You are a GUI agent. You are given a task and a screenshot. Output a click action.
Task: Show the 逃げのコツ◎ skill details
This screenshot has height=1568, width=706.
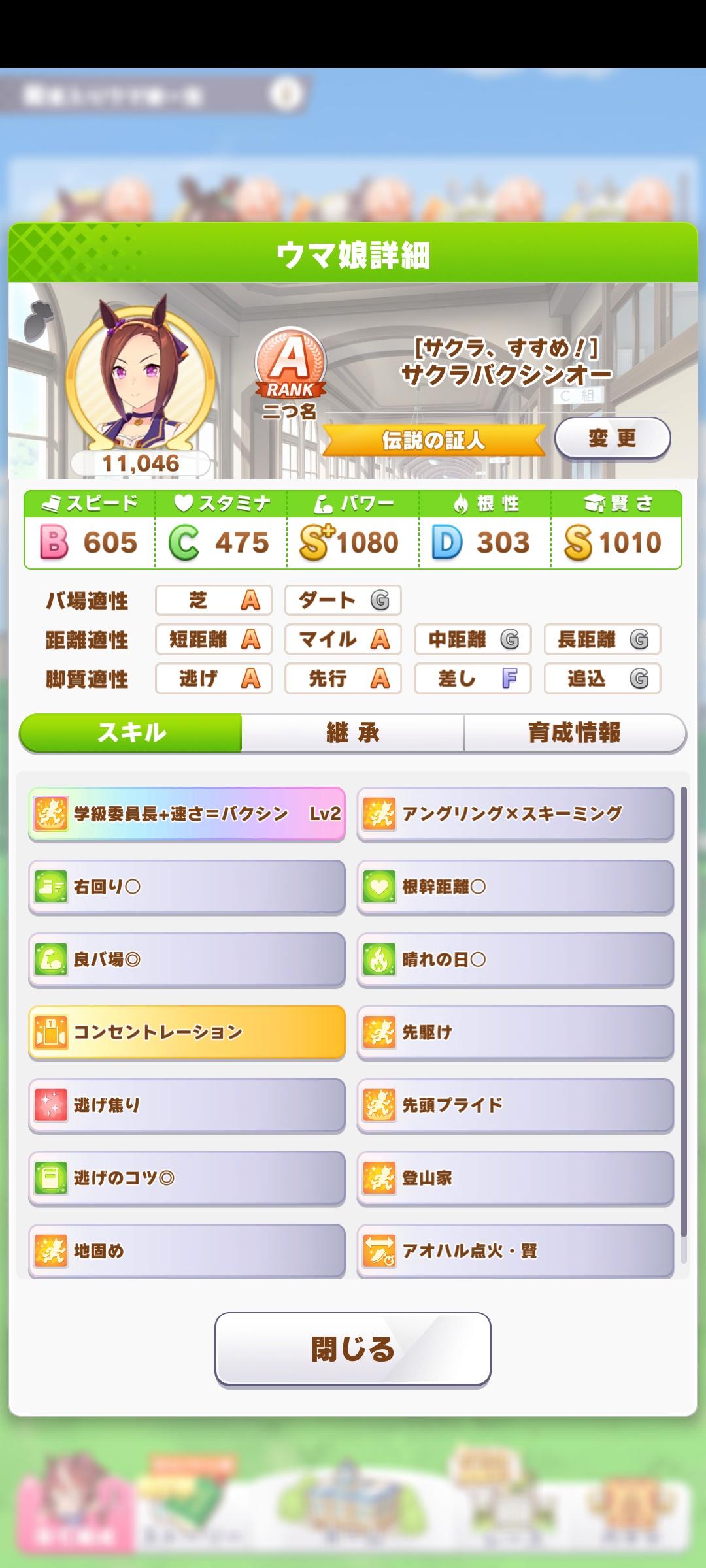(186, 1178)
